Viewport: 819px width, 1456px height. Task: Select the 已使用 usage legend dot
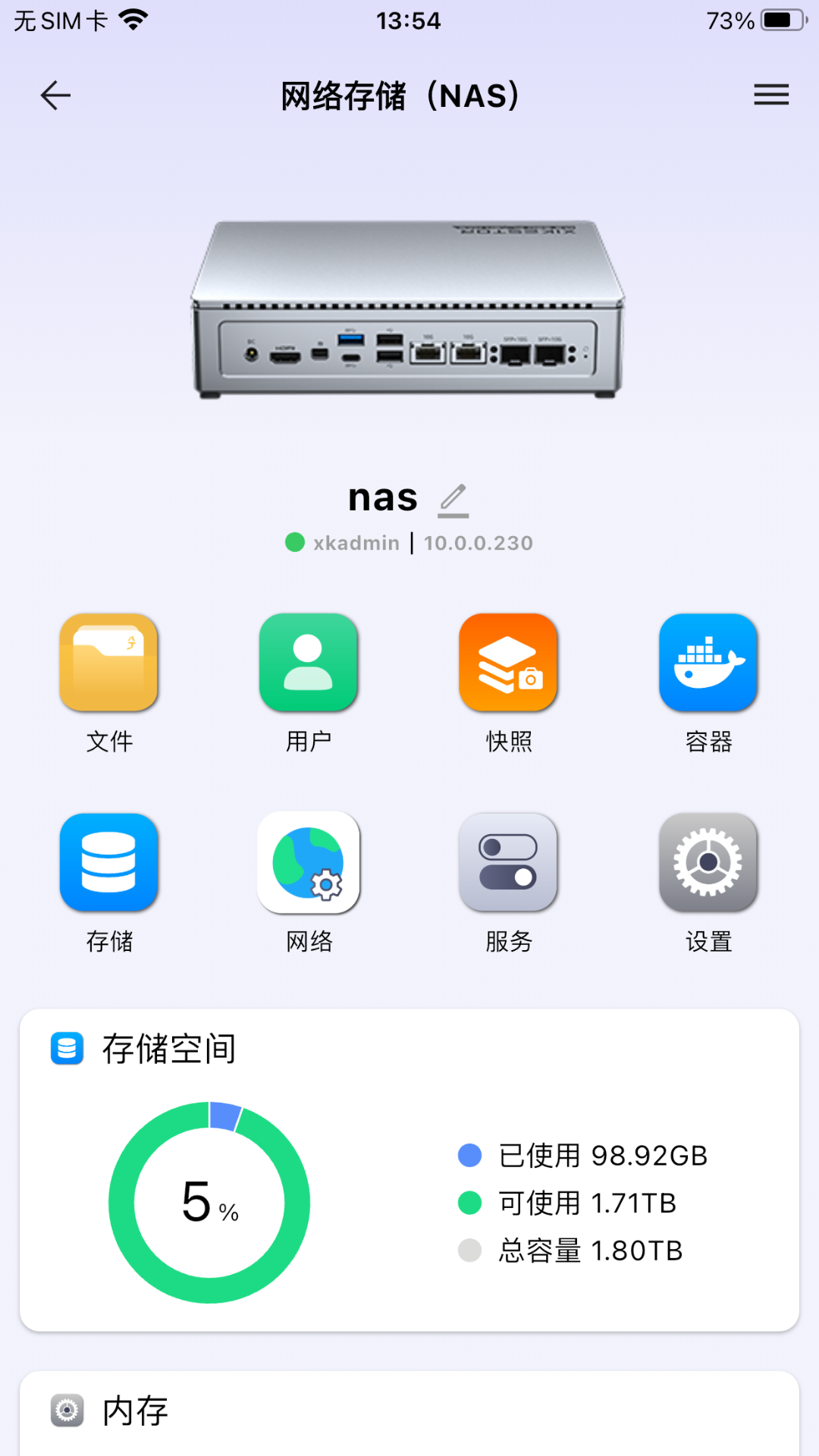click(x=470, y=1156)
